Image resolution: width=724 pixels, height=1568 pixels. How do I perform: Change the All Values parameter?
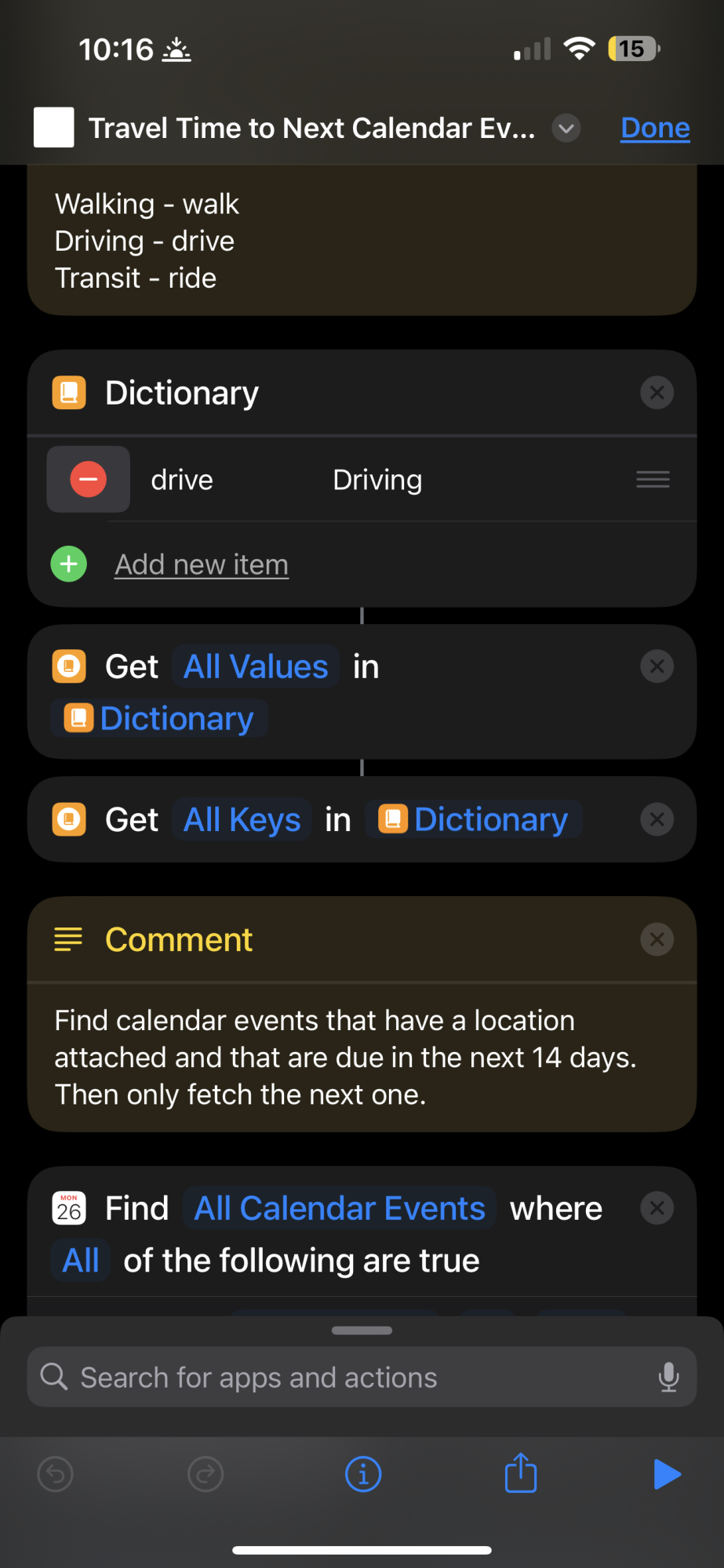256,666
